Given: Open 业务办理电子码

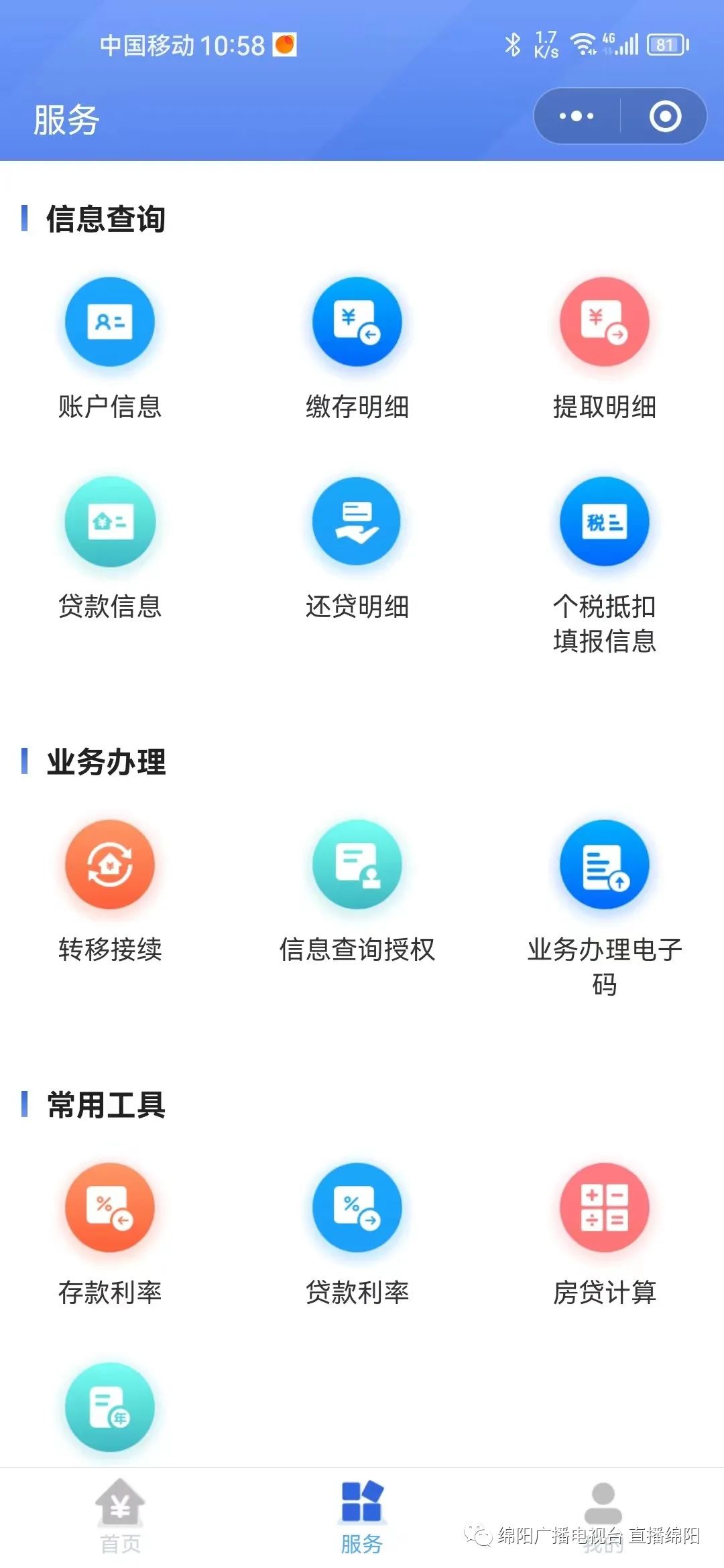Looking at the screenshot, I should click(605, 909).
